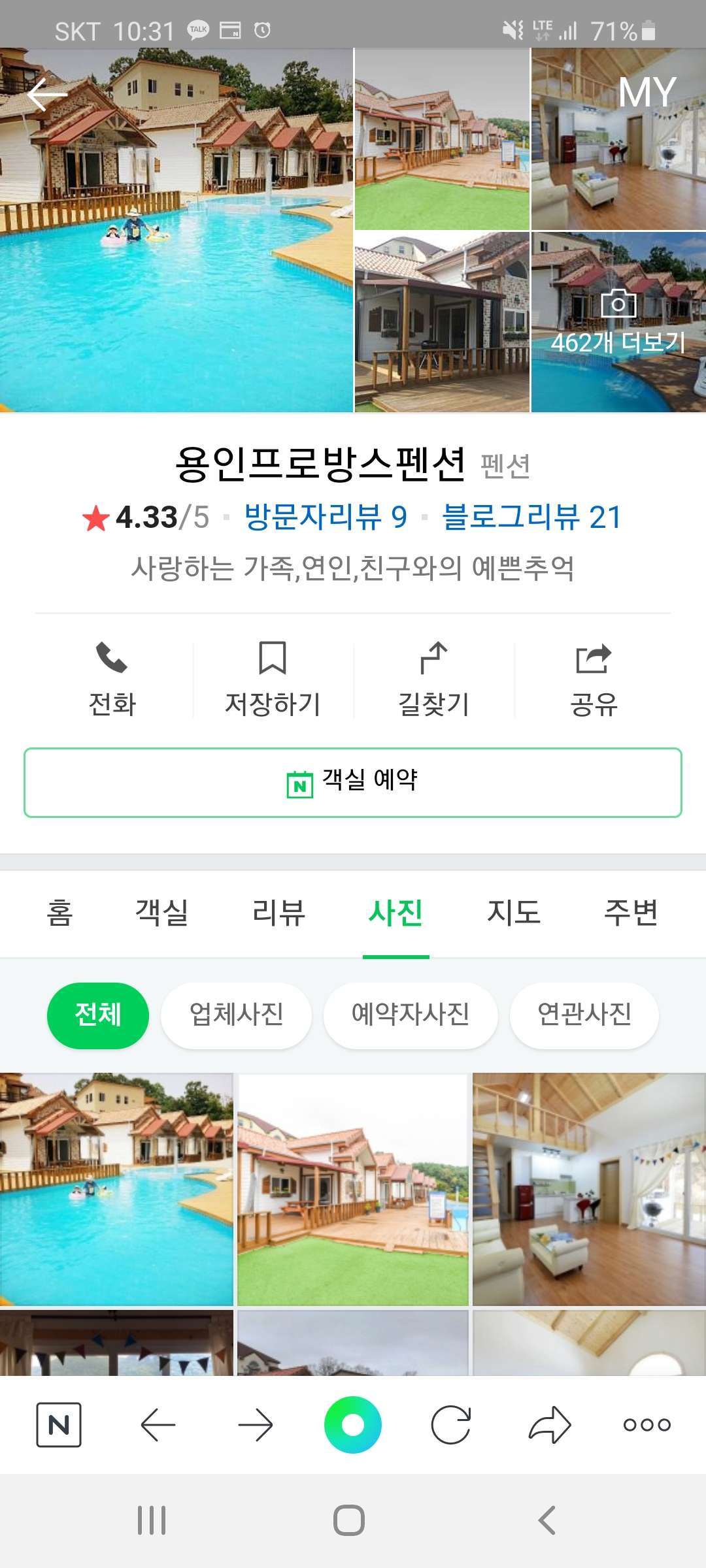
Task: Switch to the 홈 tab
Action: pos(59,913)
